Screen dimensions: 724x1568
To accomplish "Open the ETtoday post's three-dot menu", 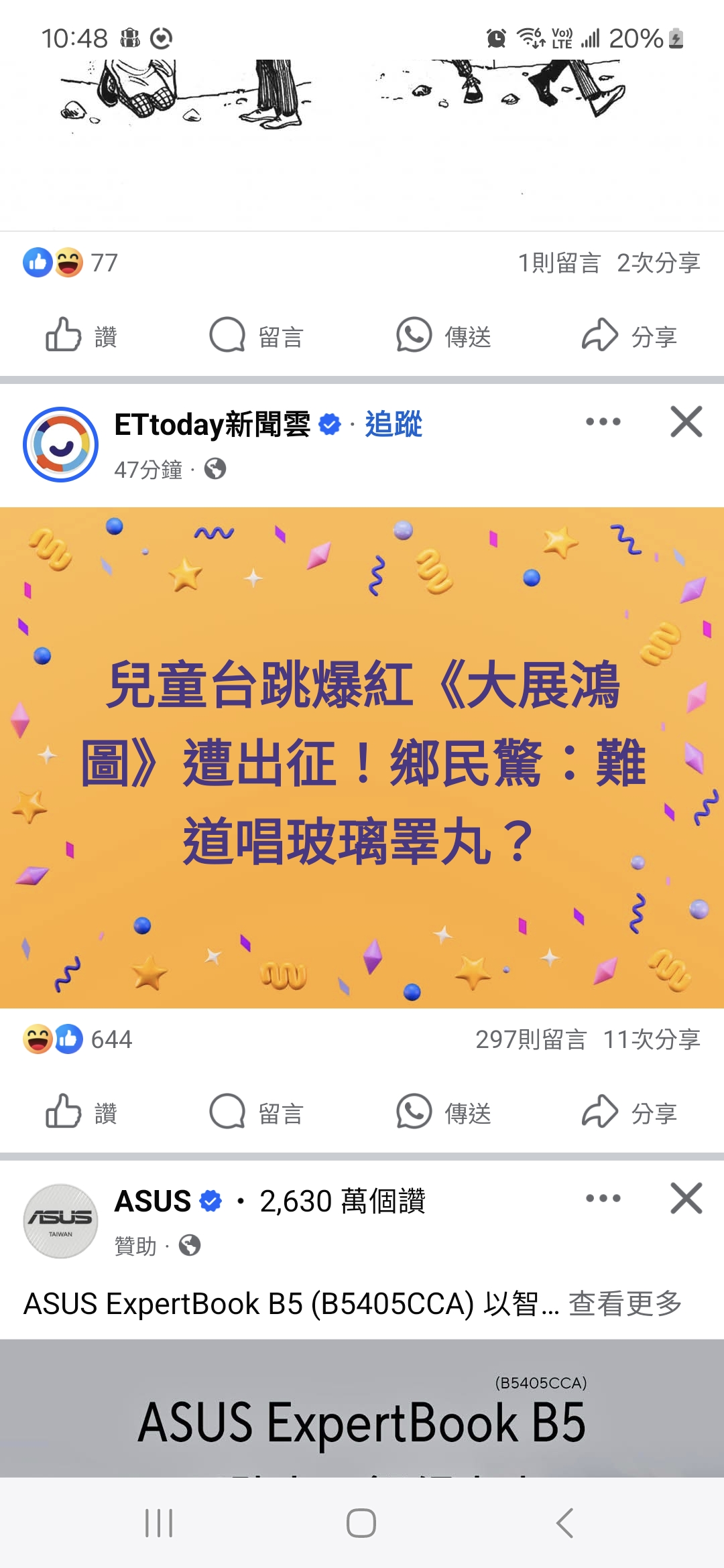I will [603, 421].
